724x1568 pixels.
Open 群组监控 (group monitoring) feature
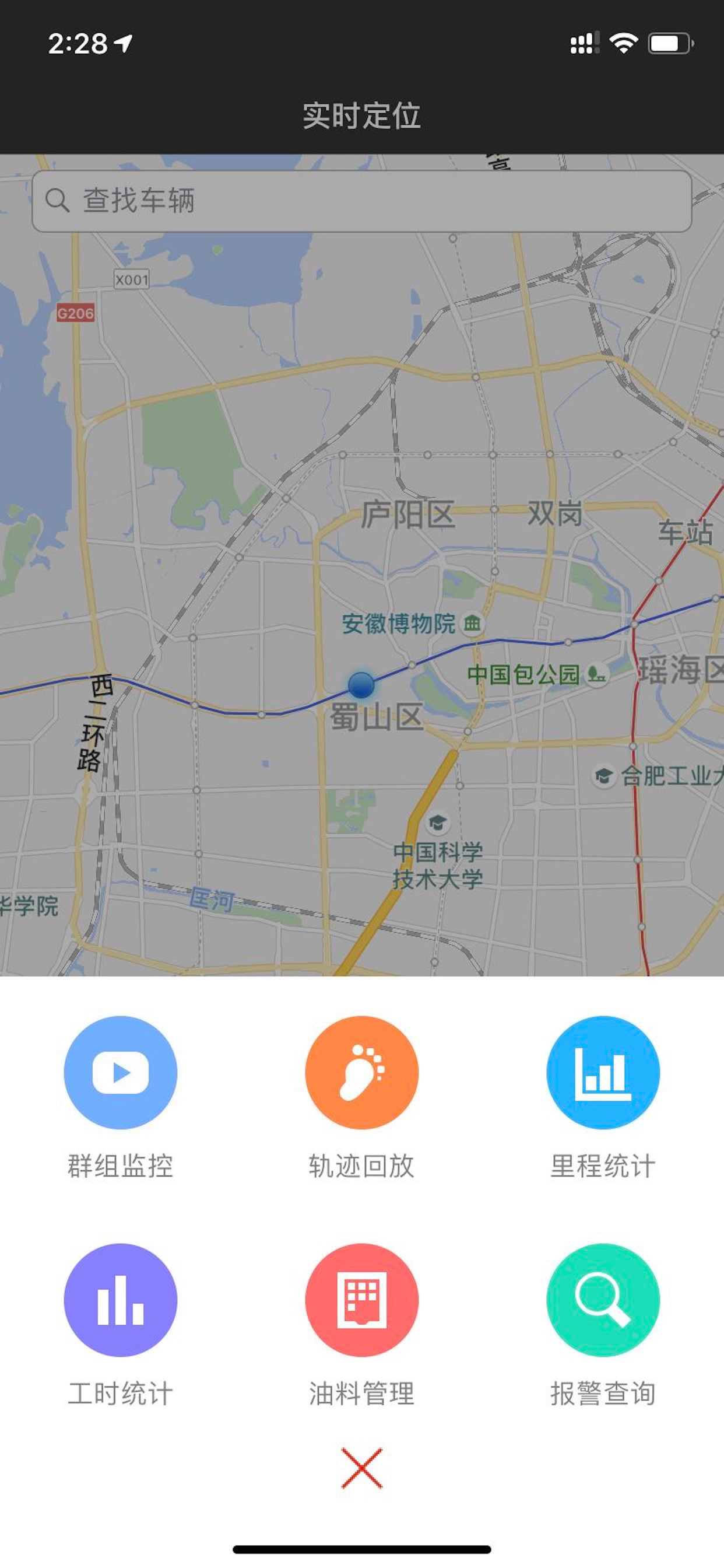tap(120, 1072)
